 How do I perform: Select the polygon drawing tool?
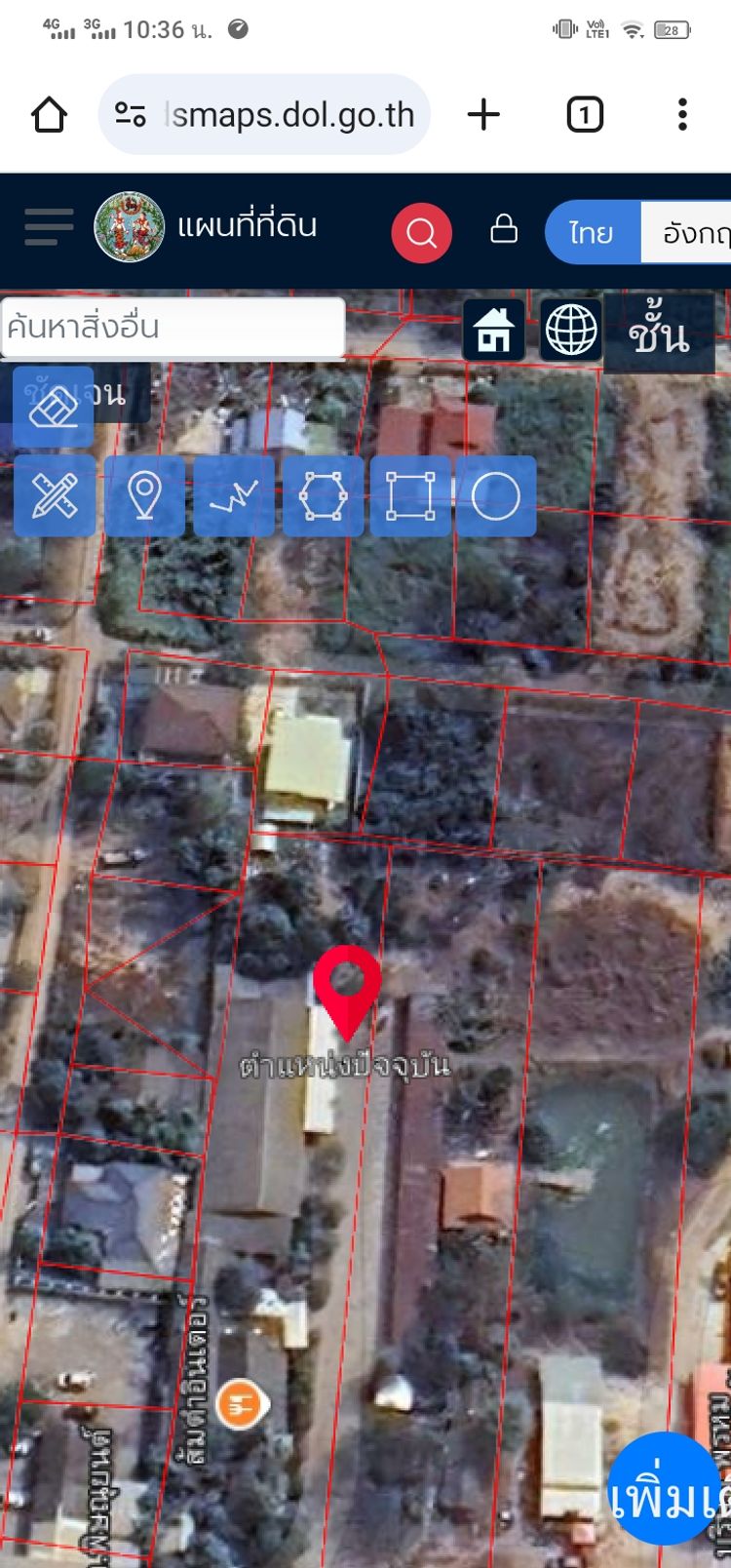[x=323, y=495]
